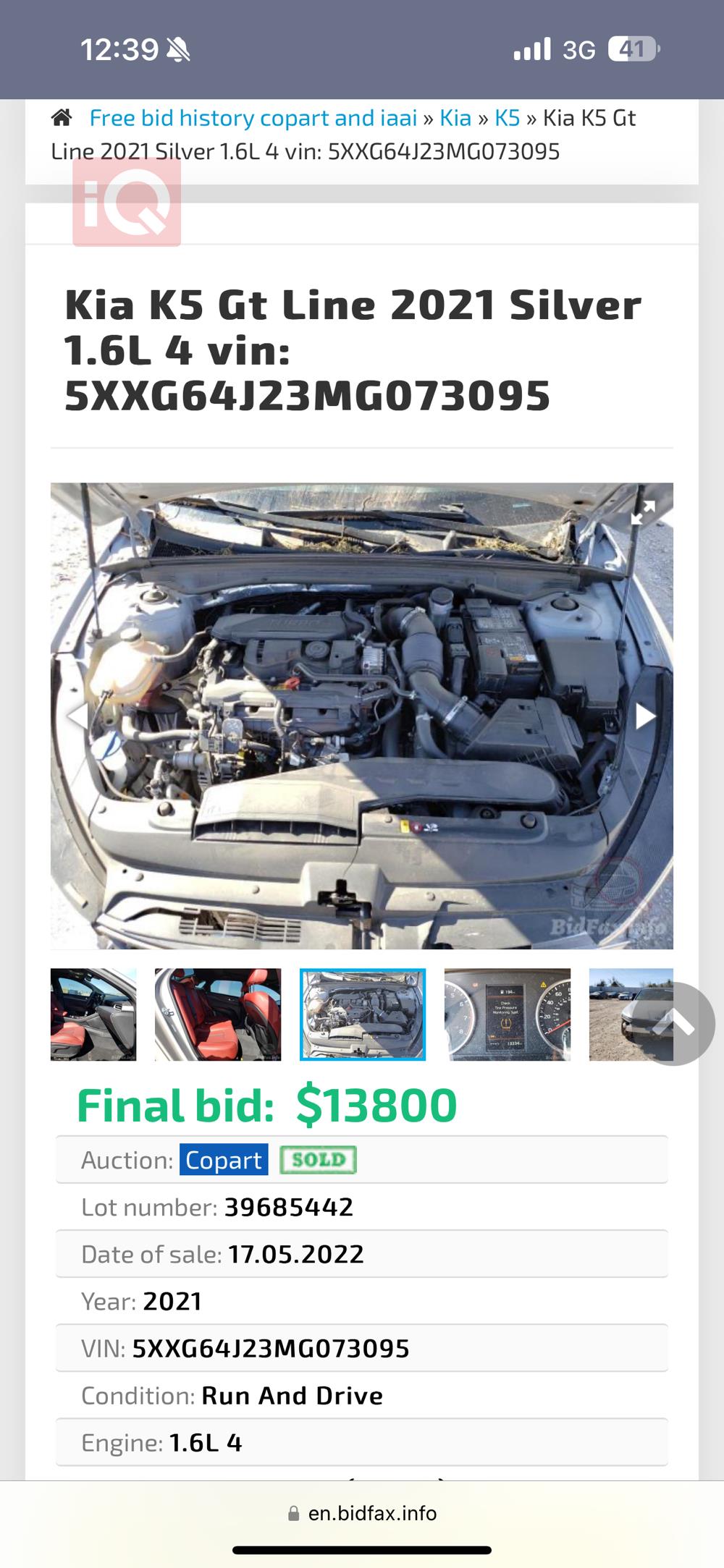
Task: Select the engine bay thumbnail
Action: click(363, 1014)
